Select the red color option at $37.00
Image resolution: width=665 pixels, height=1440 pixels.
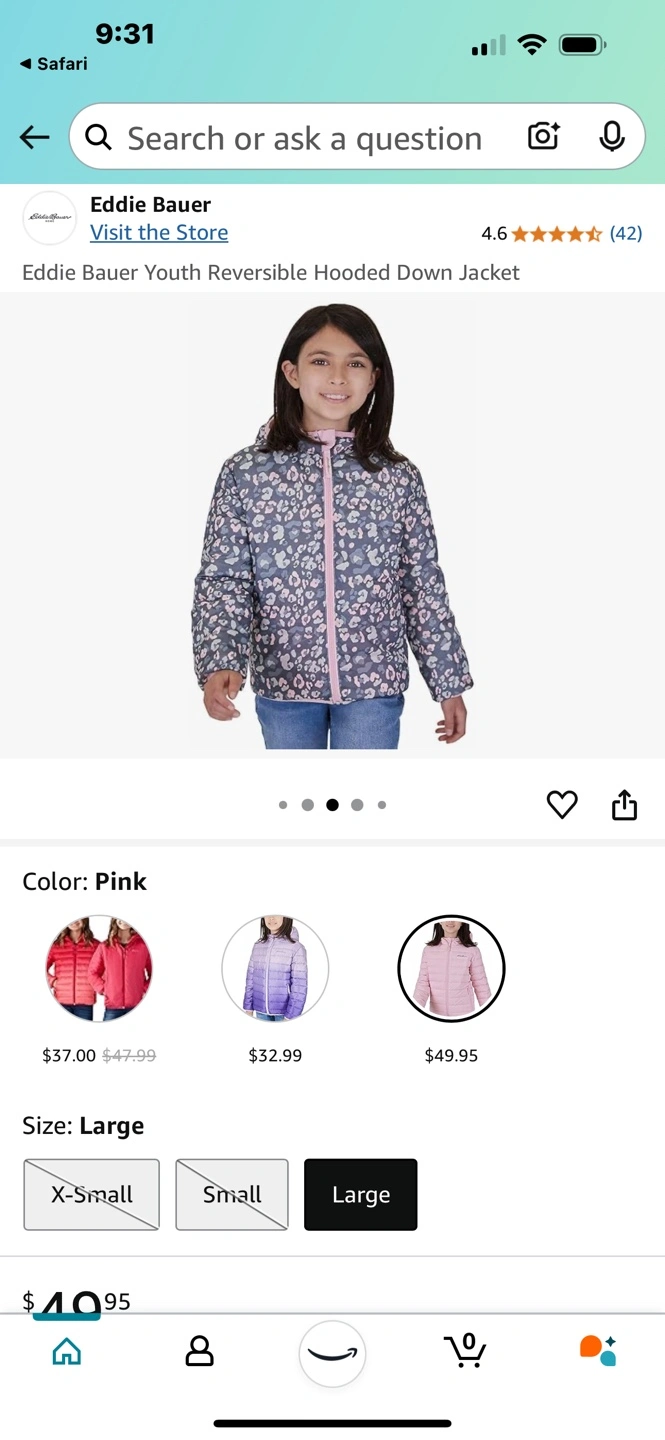(98, 969)
